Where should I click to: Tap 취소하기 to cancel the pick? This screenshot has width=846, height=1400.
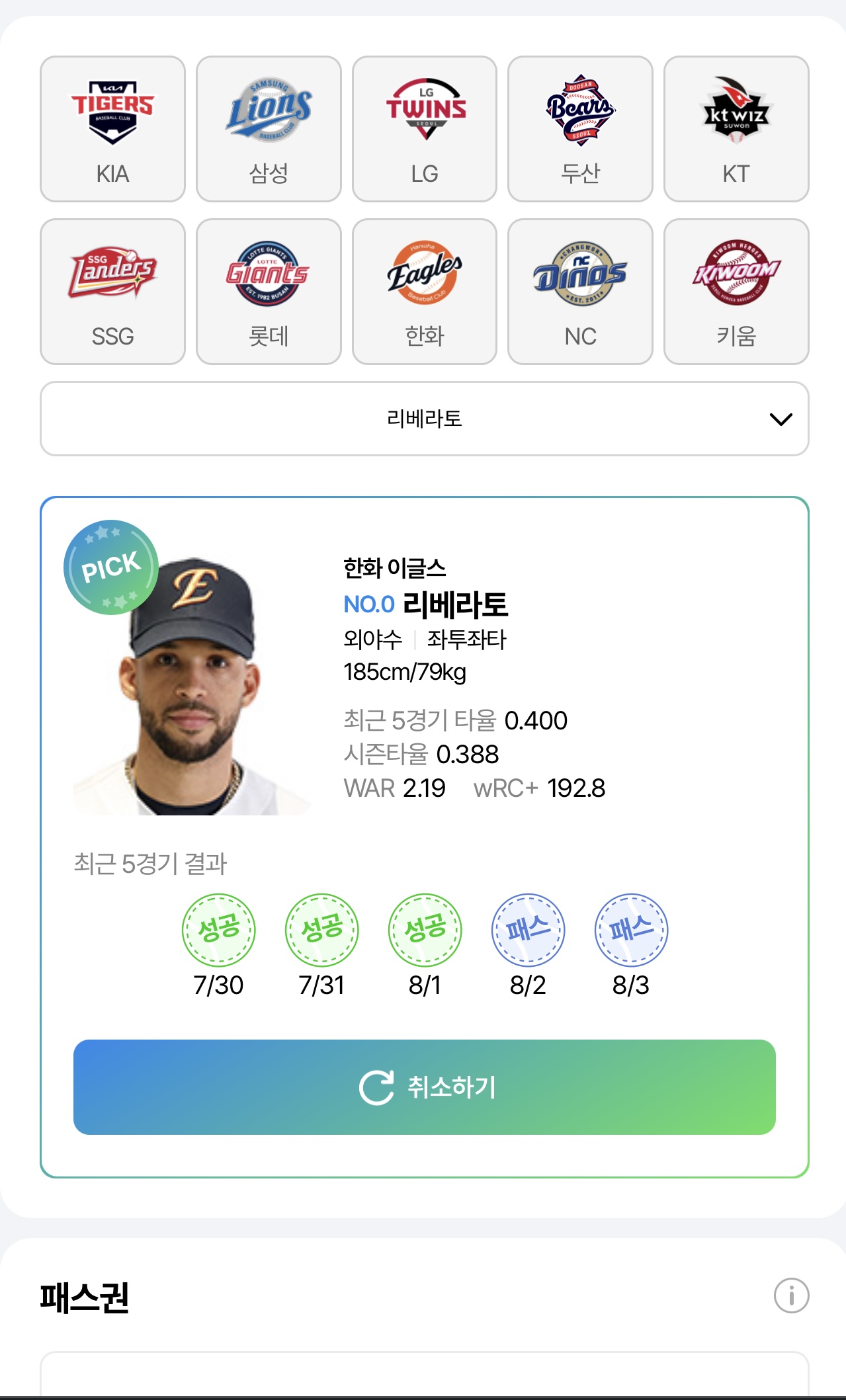425,1087
